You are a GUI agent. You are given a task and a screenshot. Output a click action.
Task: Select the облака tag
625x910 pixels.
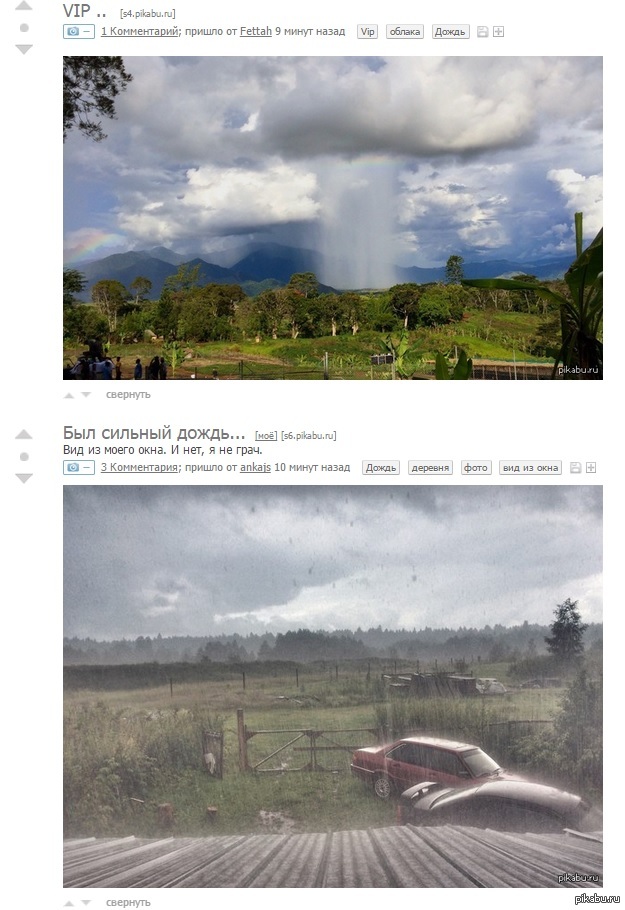[x=405, y=32]
